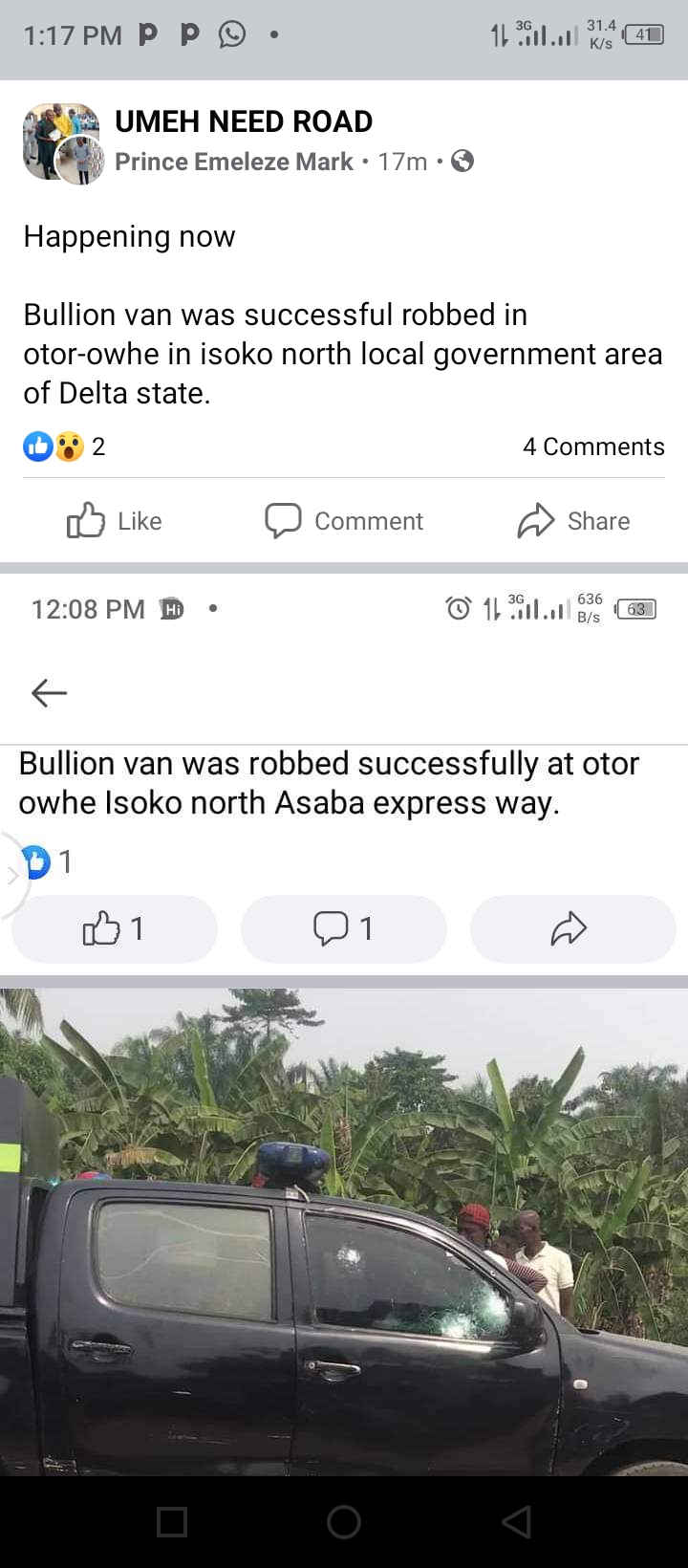Go back with the system back button
The height and width of the screenshot is (1568, 688).
click(516, 1522)
